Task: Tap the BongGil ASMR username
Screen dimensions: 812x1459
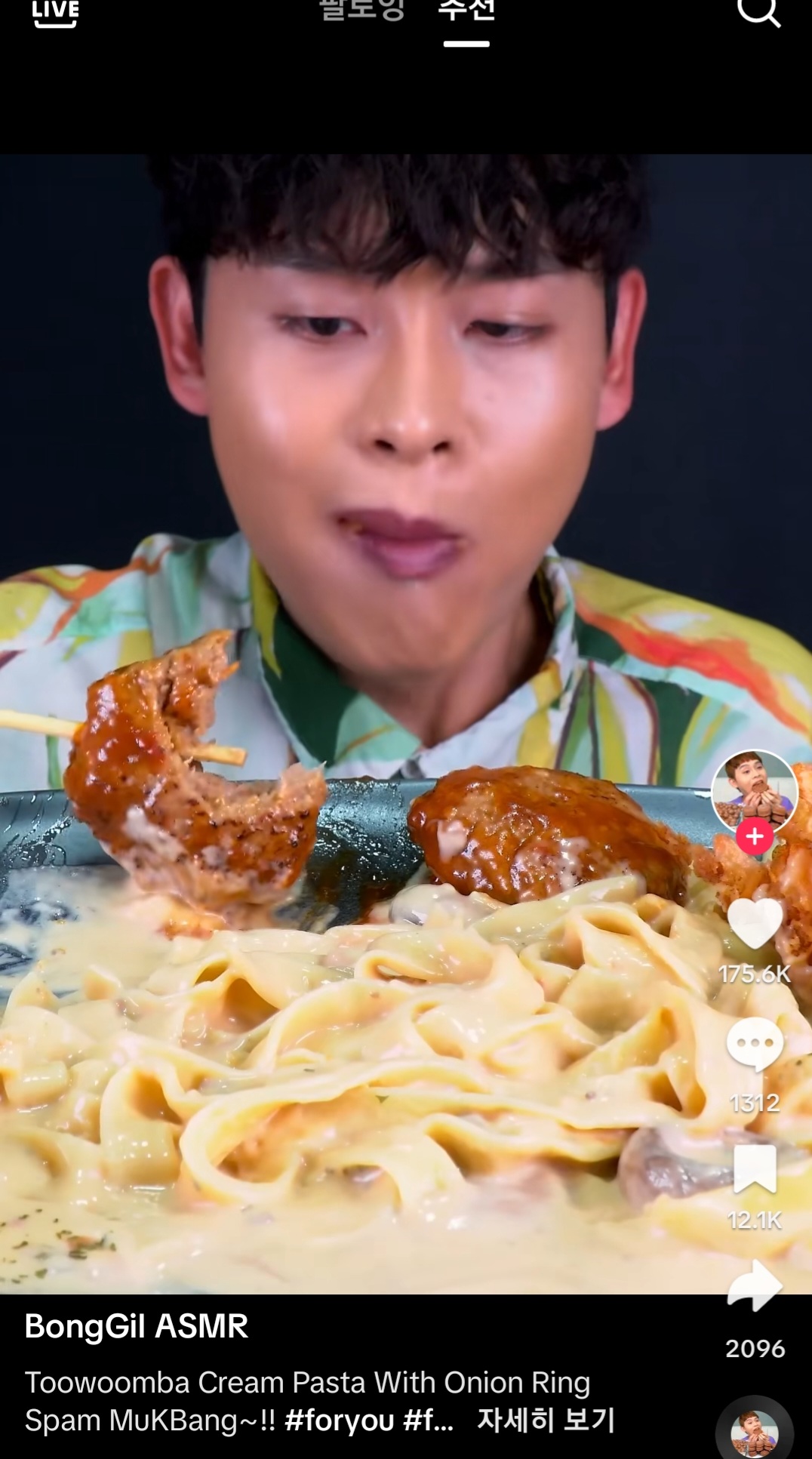Action: (x=137, y=1326)
